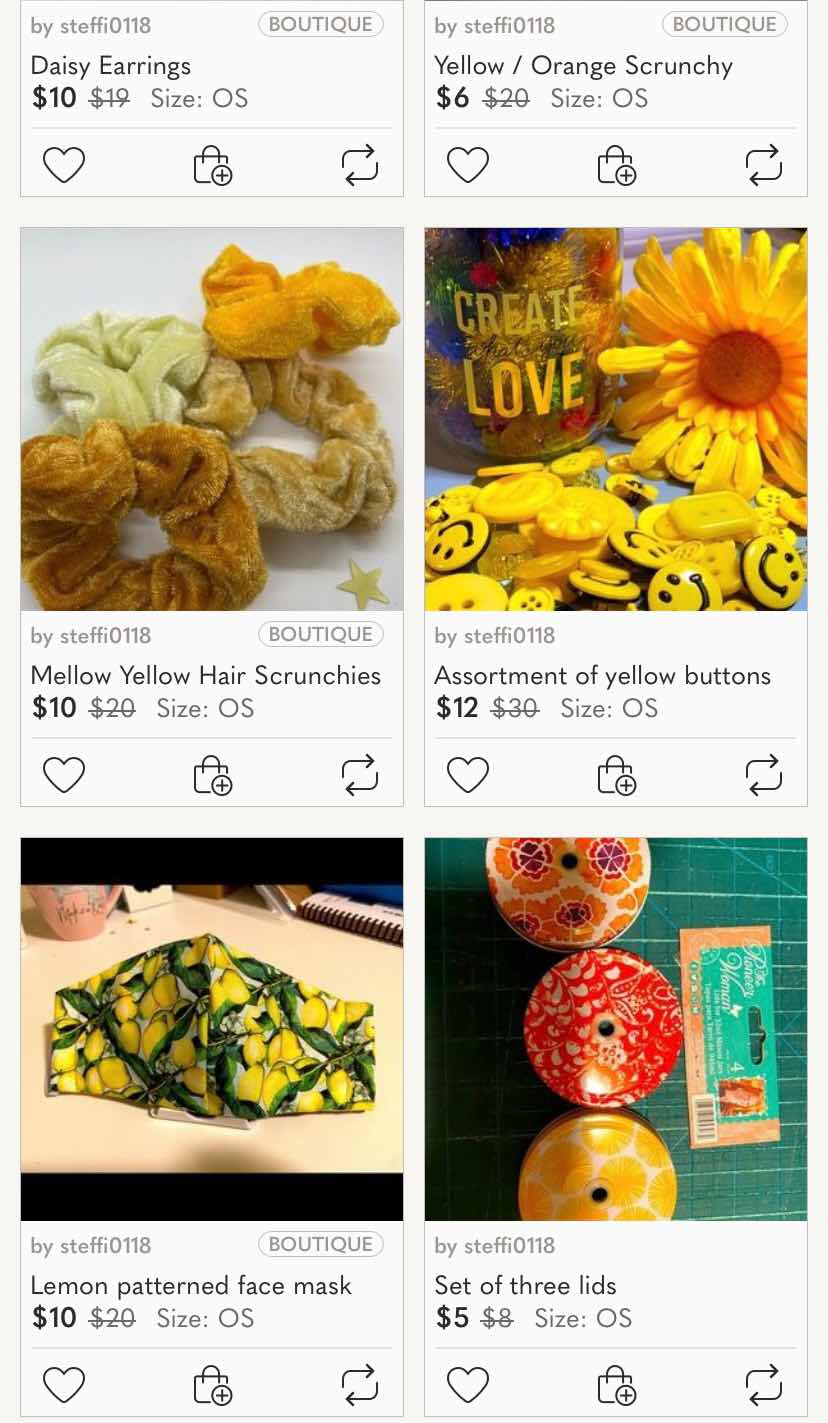Like Mellow Yellow Hair Scrunchies
Image resolution: width=828 pixels, height=1423 pixels.
coord(64,775)
